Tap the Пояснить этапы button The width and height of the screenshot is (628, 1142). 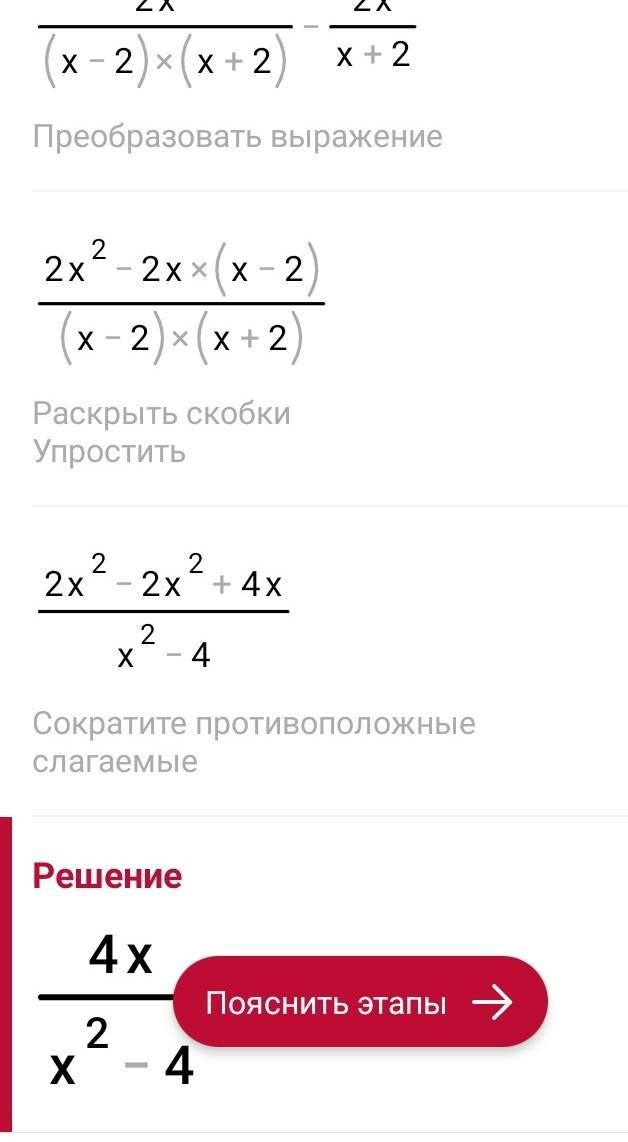360,1002
